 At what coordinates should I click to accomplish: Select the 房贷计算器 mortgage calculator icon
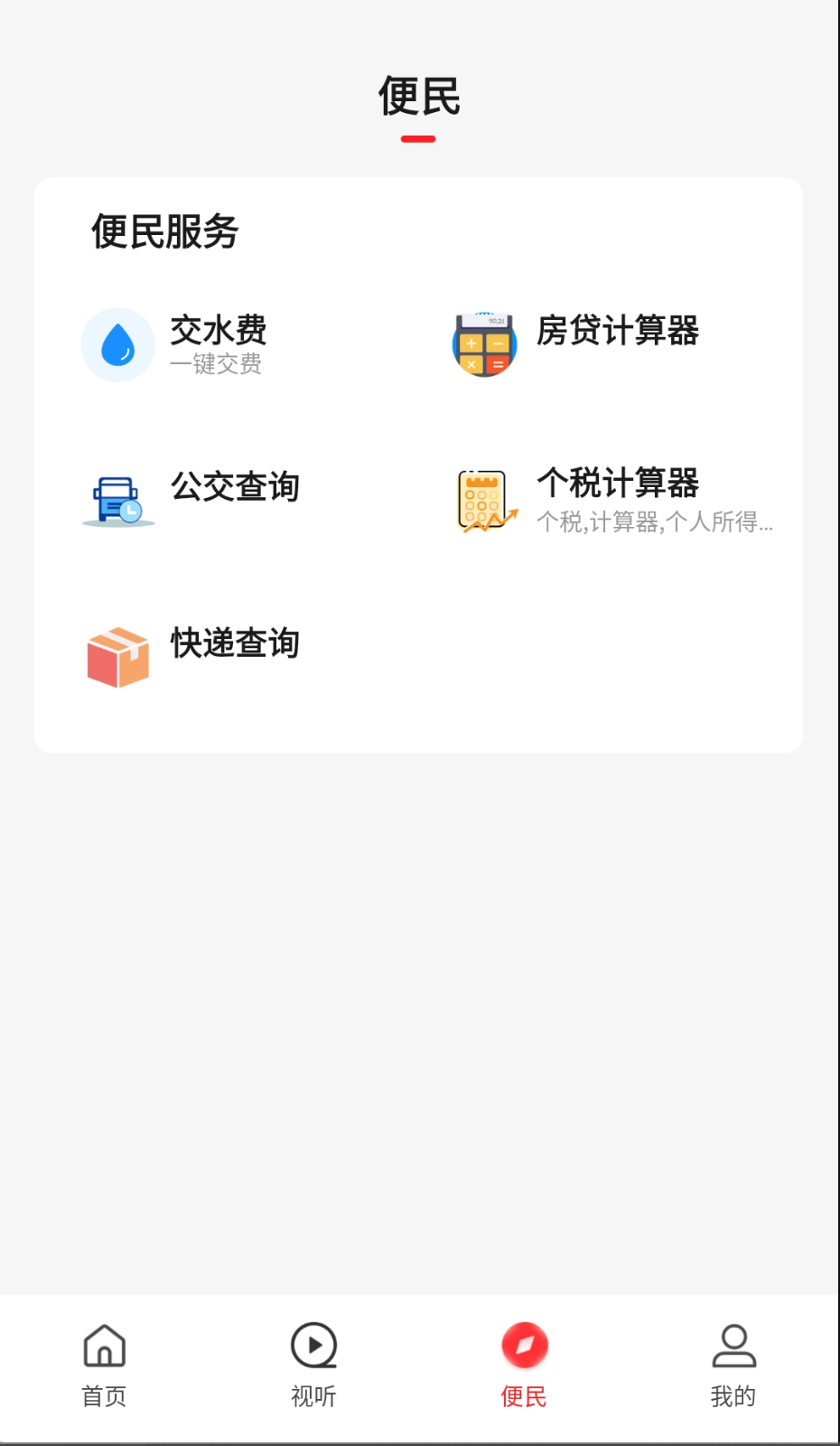tap(485, 343)
